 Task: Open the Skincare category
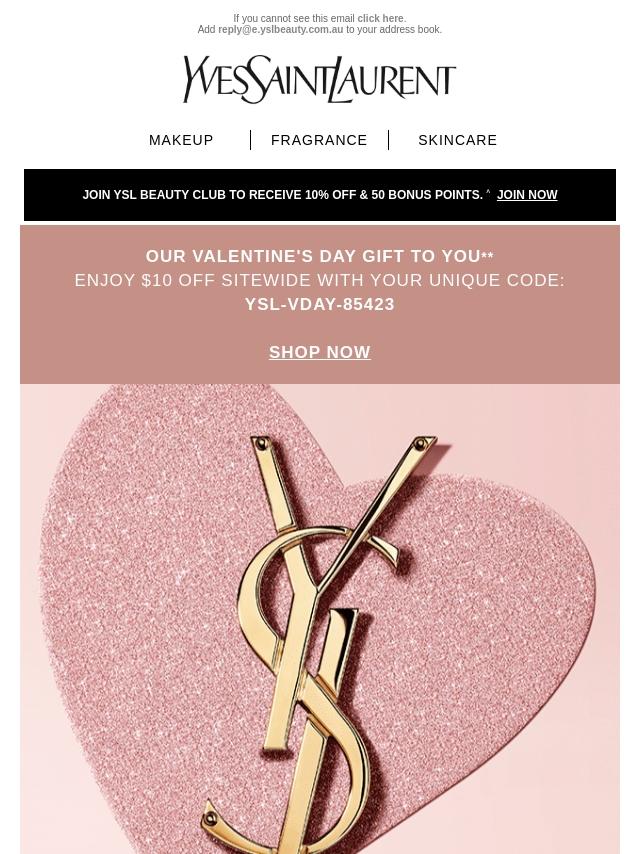pyautogui.click(x=457, y=140)
